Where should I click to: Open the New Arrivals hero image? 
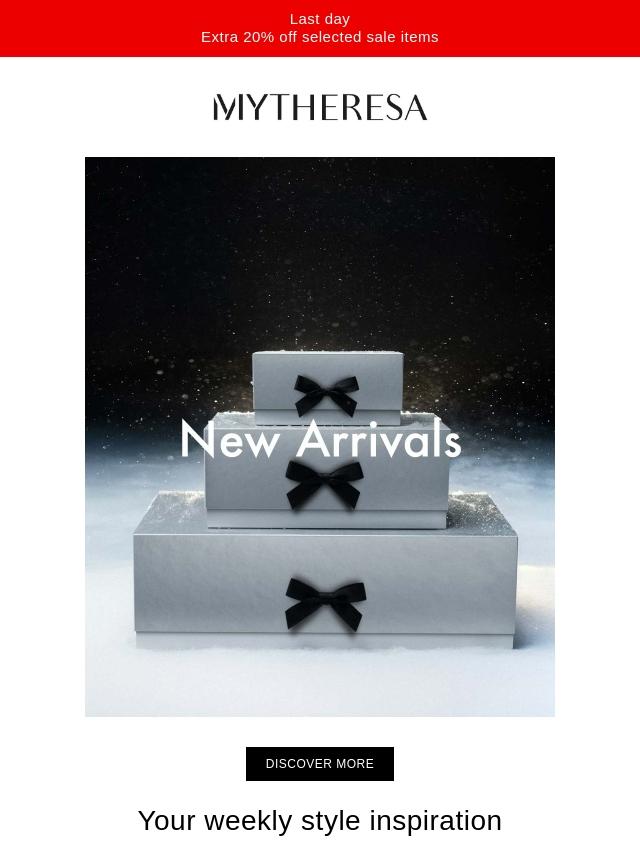(x=320, y=437)
